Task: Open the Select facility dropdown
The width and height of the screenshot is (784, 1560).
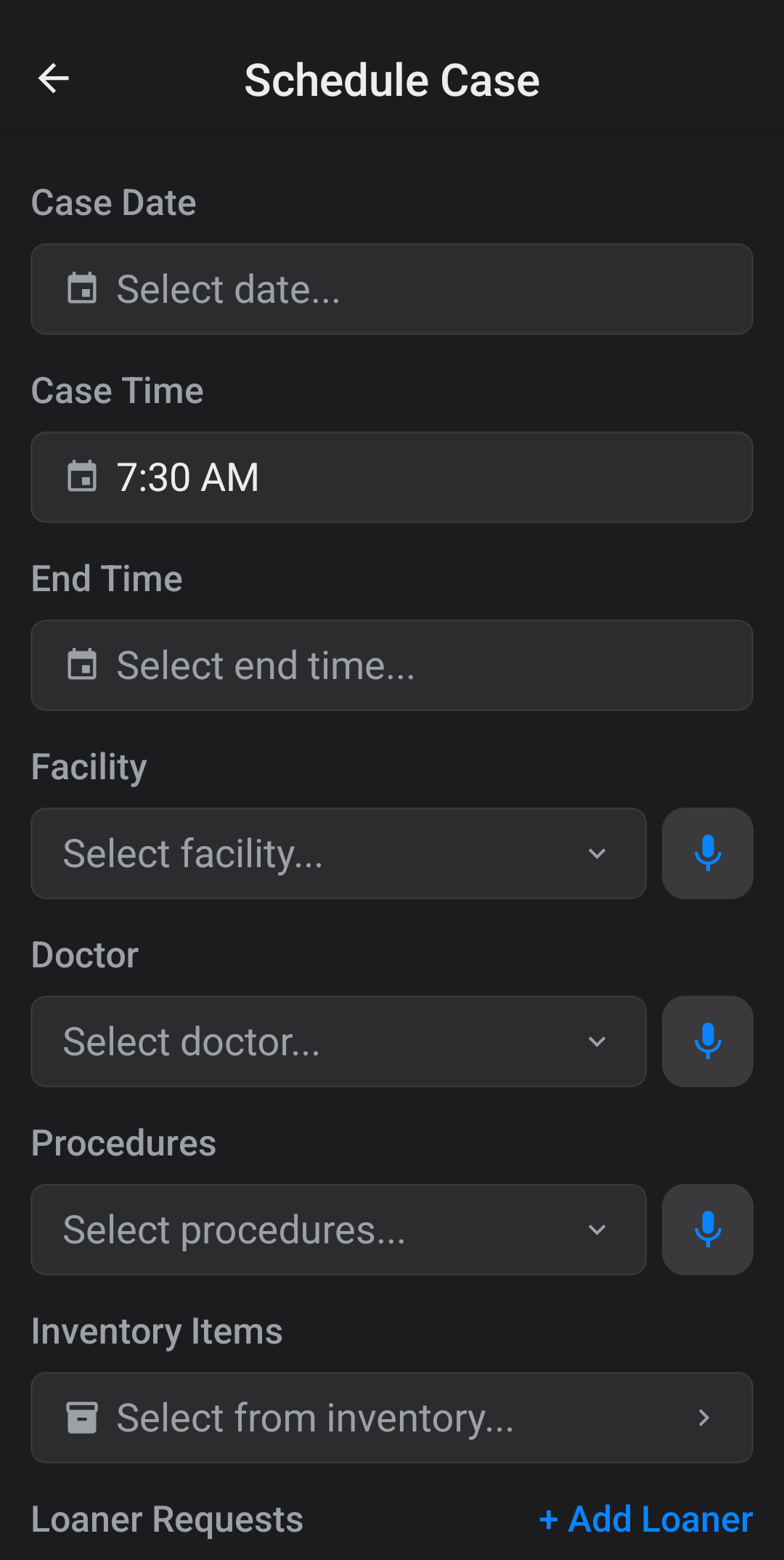Action: click(338, 853)
